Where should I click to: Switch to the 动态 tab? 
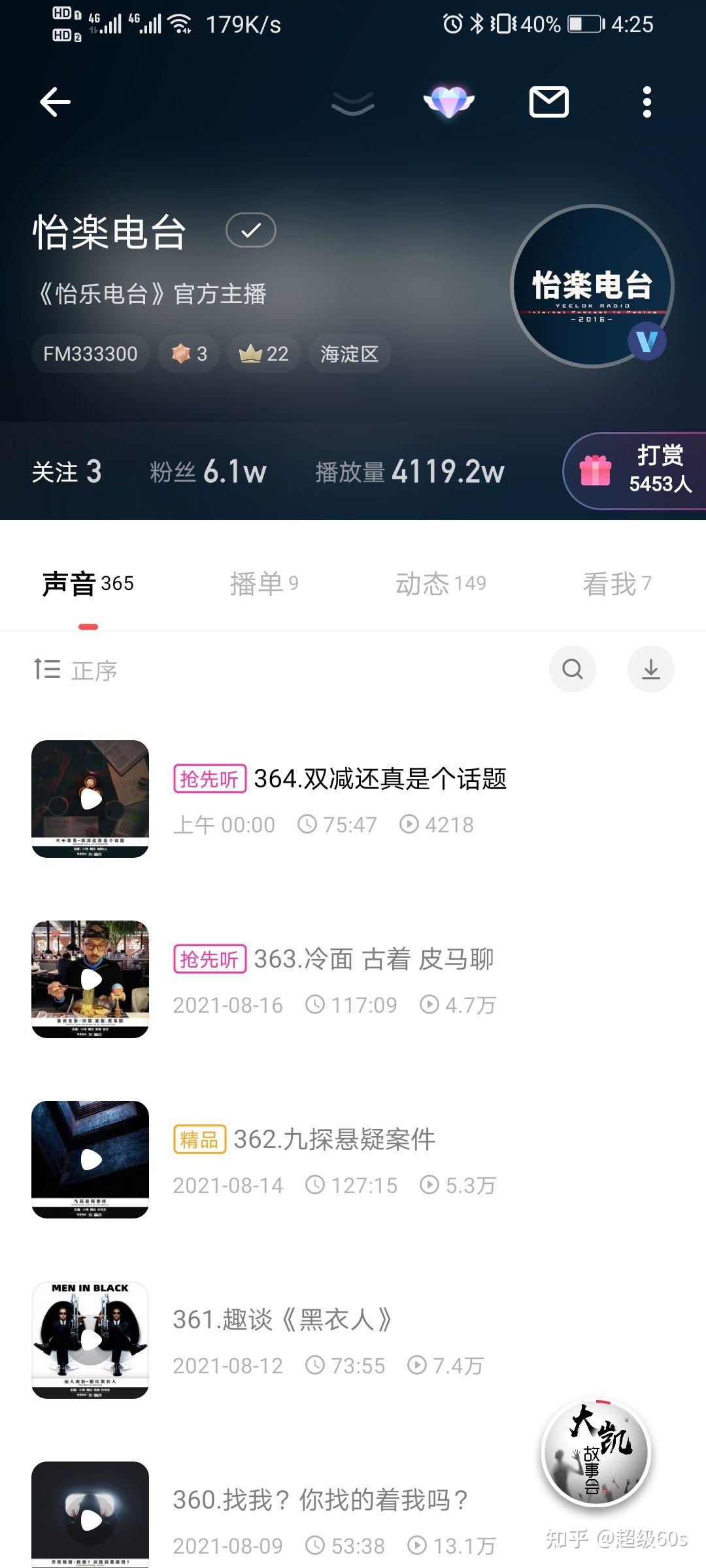[441, 583]
